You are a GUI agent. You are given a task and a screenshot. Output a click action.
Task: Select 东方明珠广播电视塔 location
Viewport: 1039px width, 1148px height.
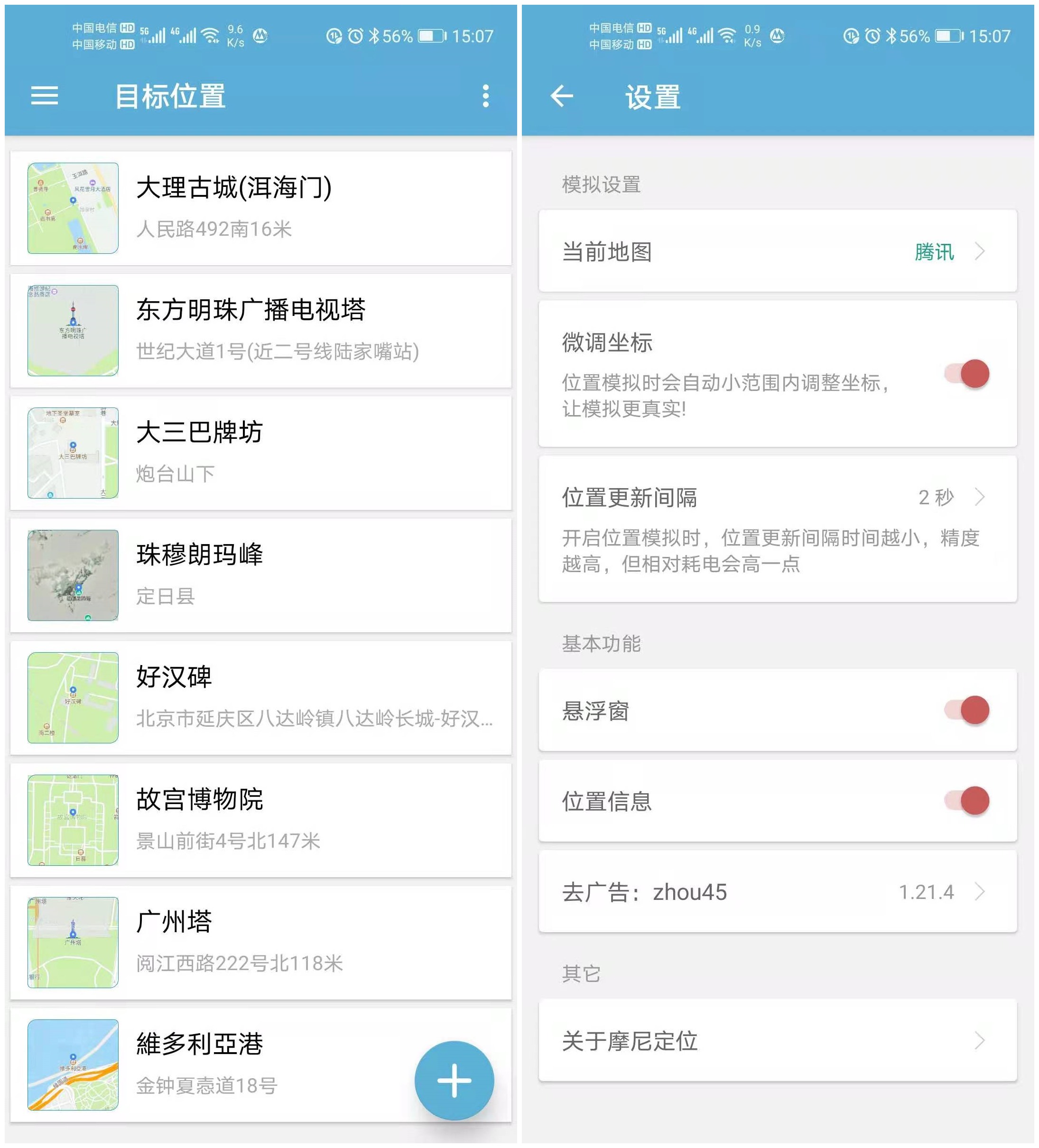[x=260, y=330]
